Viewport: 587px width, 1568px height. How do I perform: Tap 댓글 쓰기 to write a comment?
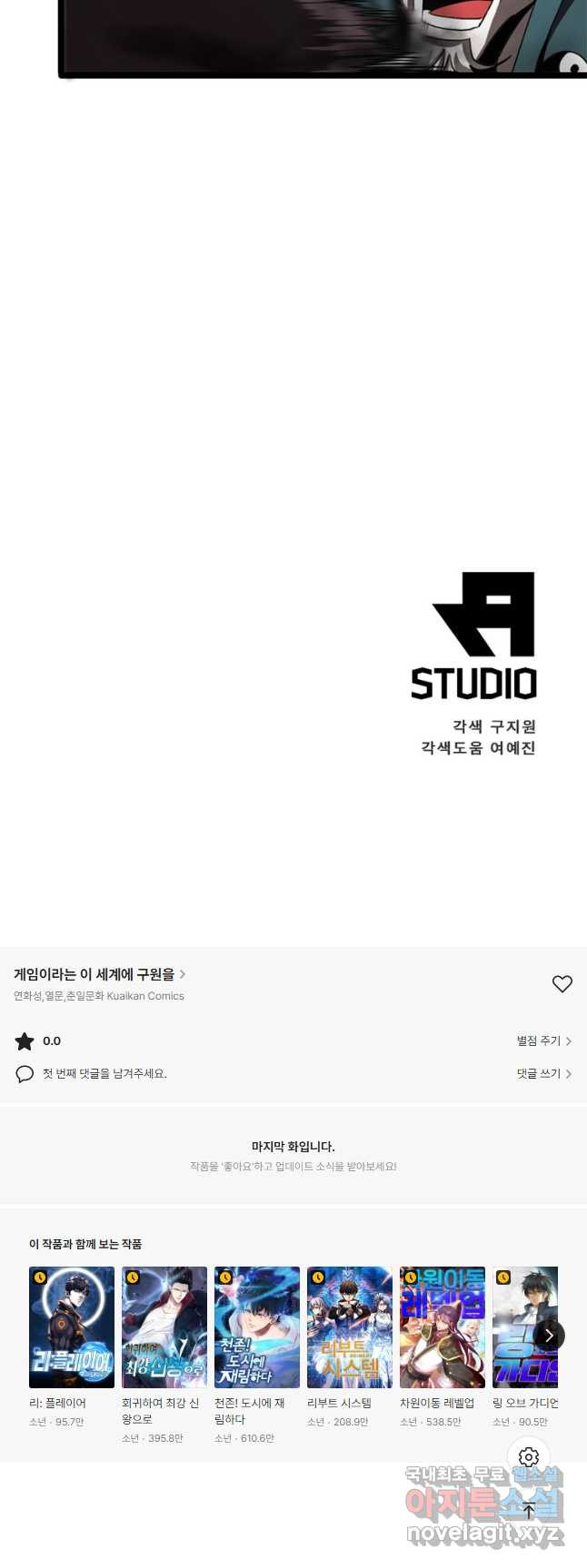tap(543, 1073)
